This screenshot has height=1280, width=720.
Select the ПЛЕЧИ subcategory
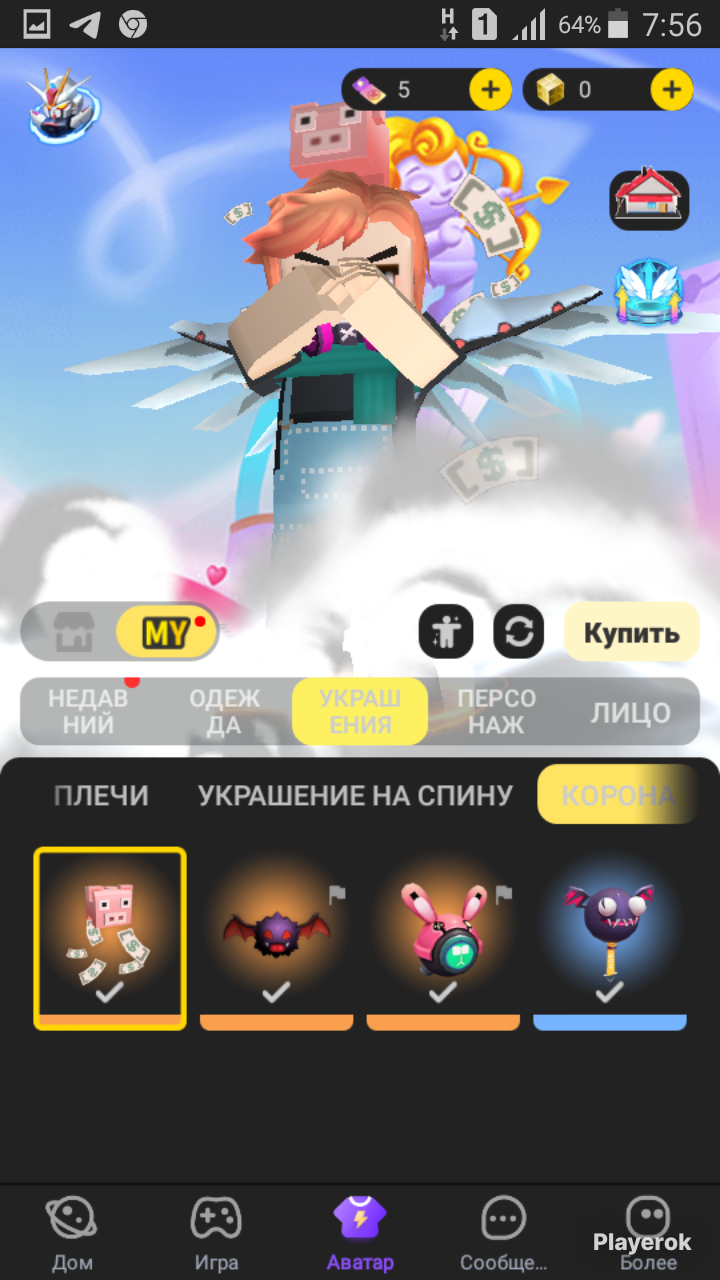101,796
